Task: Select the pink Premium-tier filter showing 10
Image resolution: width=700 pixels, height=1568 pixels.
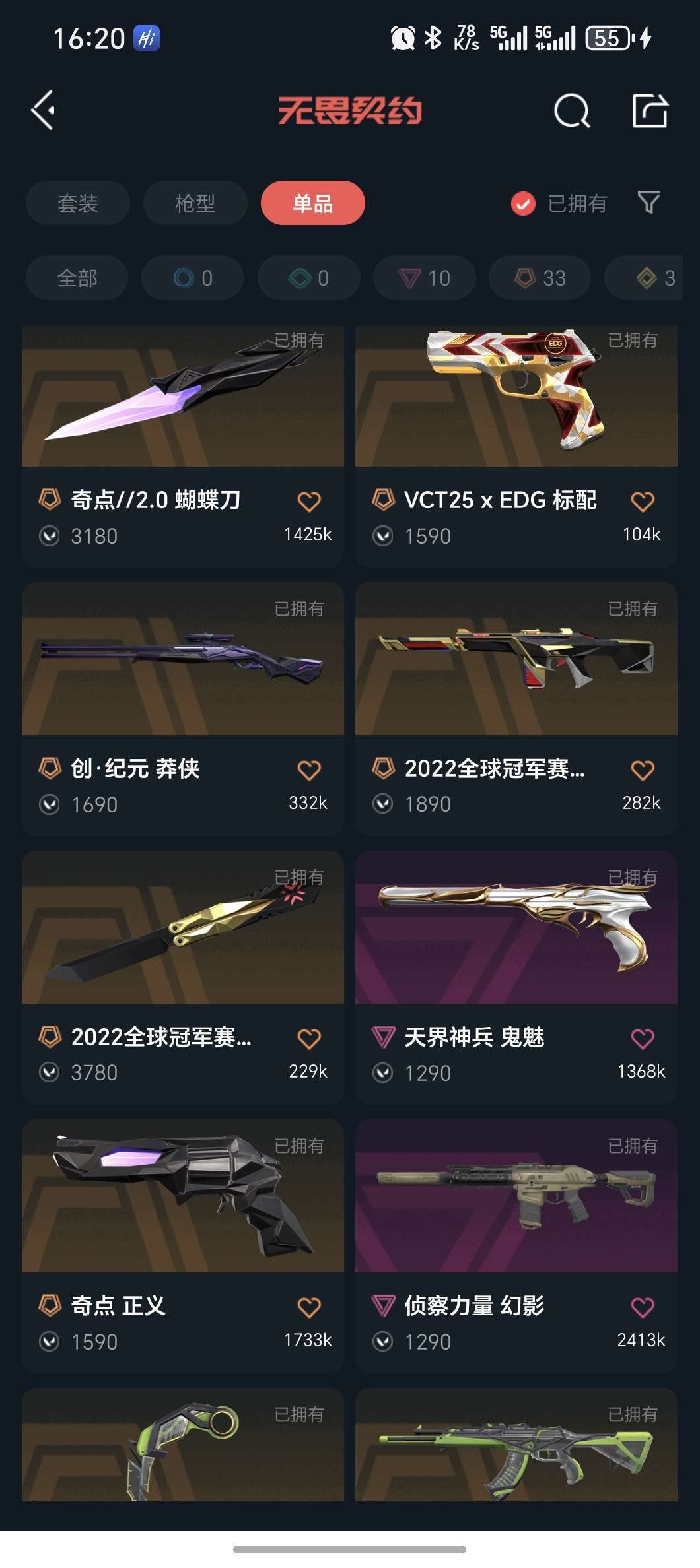Action: (x=423, y=277)
